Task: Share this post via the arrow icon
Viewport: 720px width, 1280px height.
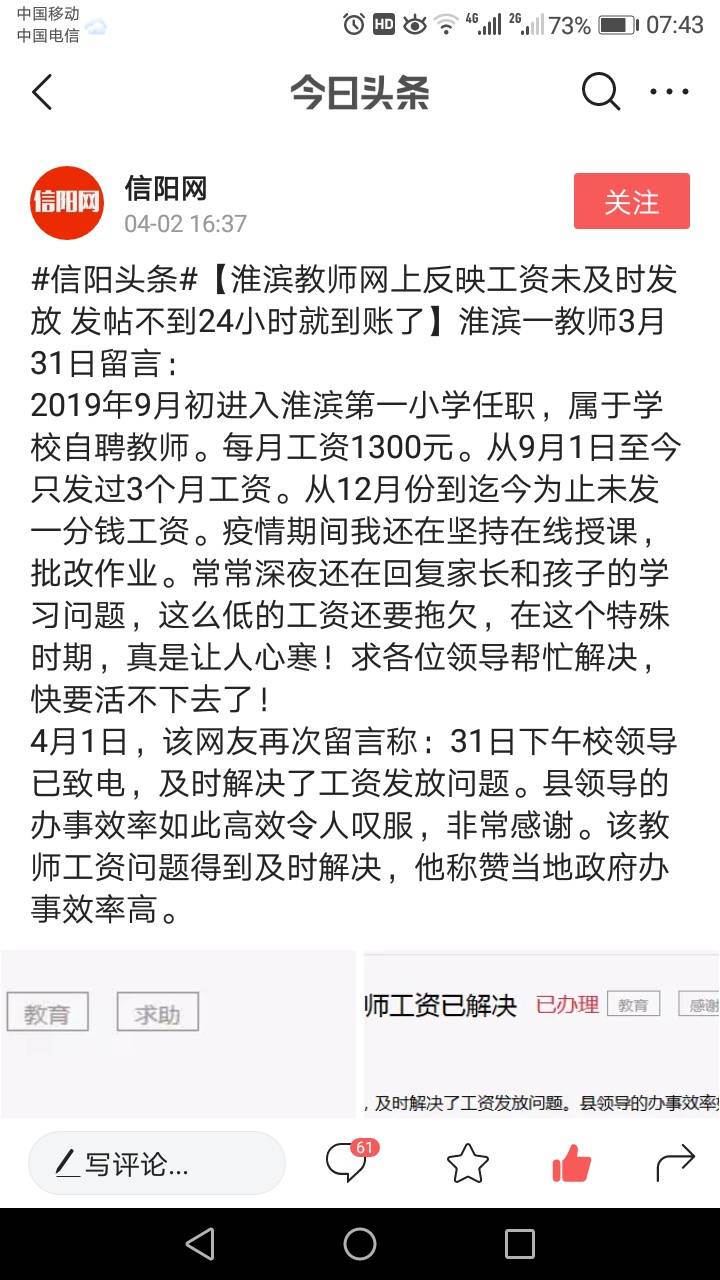Action: click(675, 1163)
